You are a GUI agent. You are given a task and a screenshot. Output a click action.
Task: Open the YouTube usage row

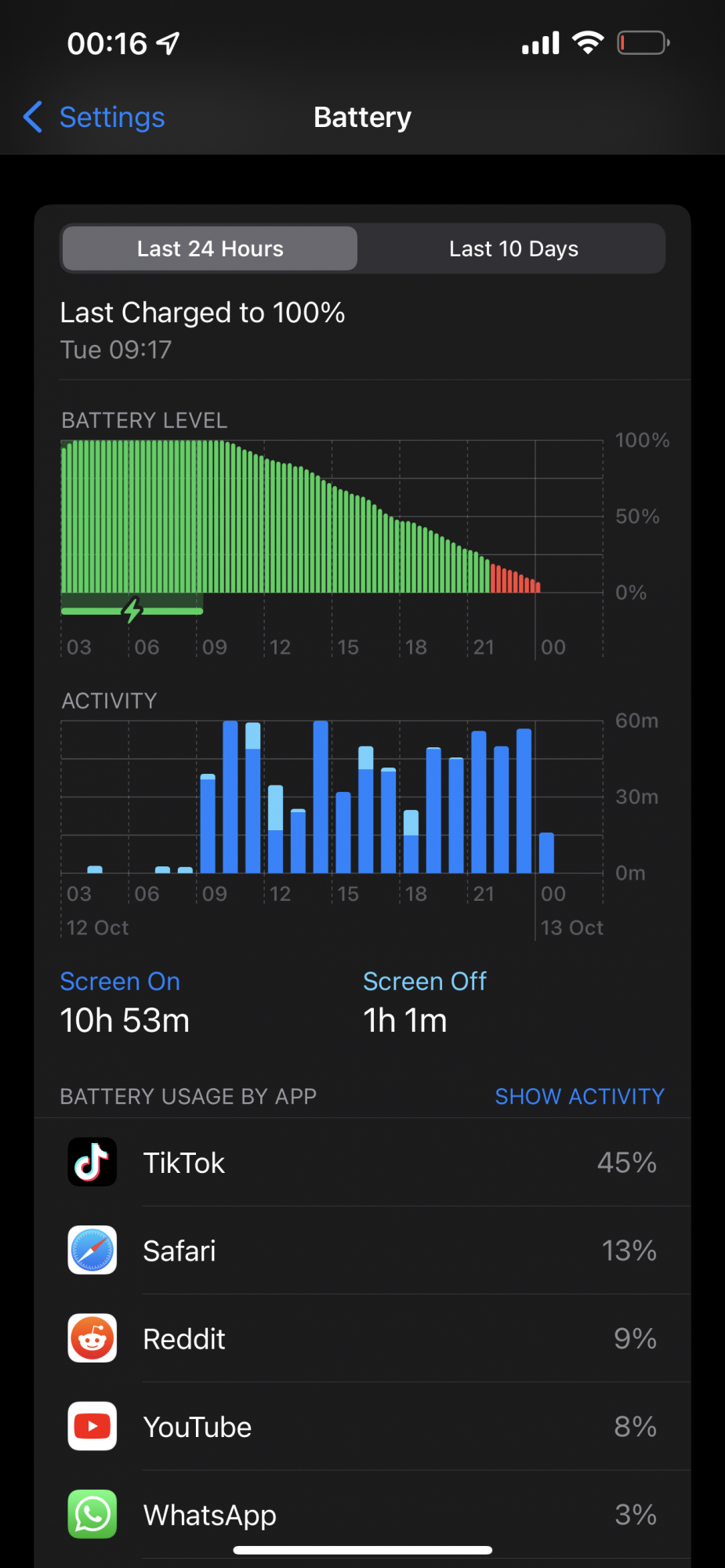coord(362,1427)
